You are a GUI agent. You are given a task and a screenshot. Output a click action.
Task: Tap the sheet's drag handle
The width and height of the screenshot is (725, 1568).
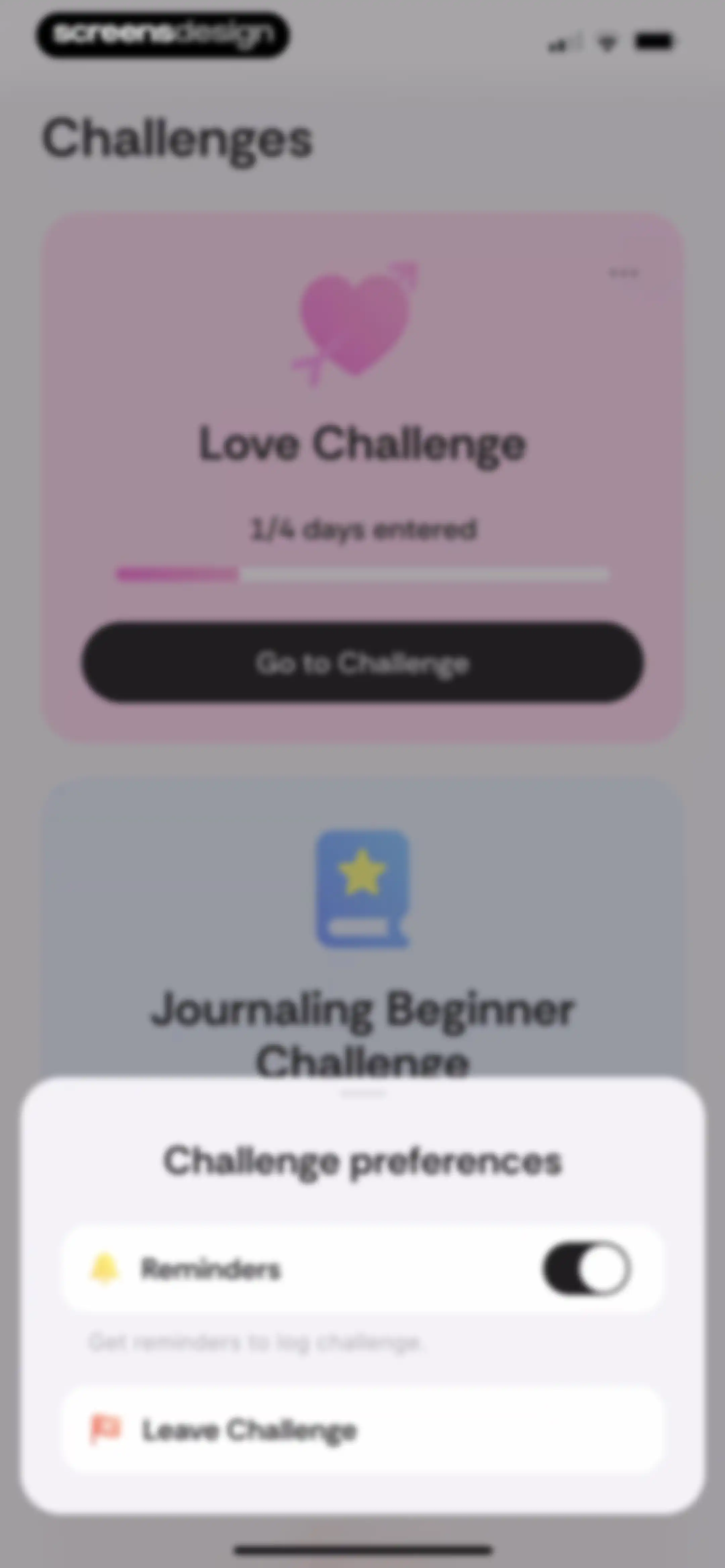pyautogui.click(x=363, y=1093)
